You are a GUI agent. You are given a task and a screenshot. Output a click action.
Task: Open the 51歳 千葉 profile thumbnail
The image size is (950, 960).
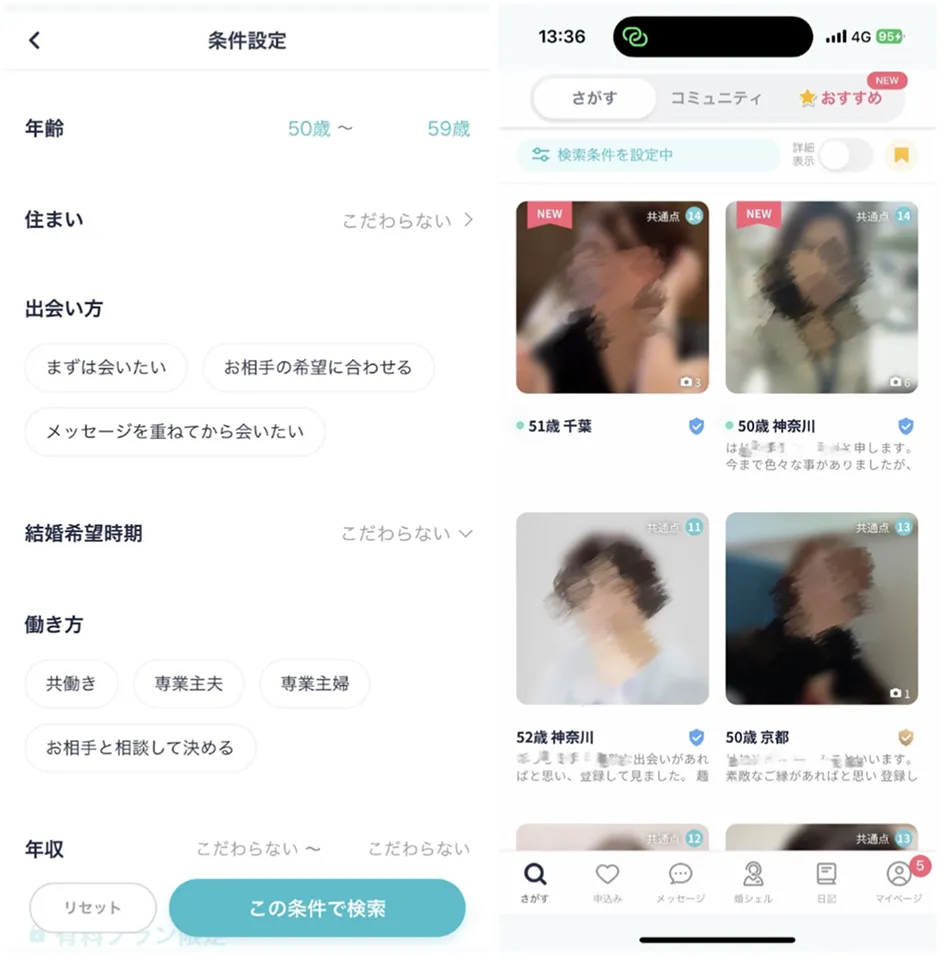pos(612,298)
